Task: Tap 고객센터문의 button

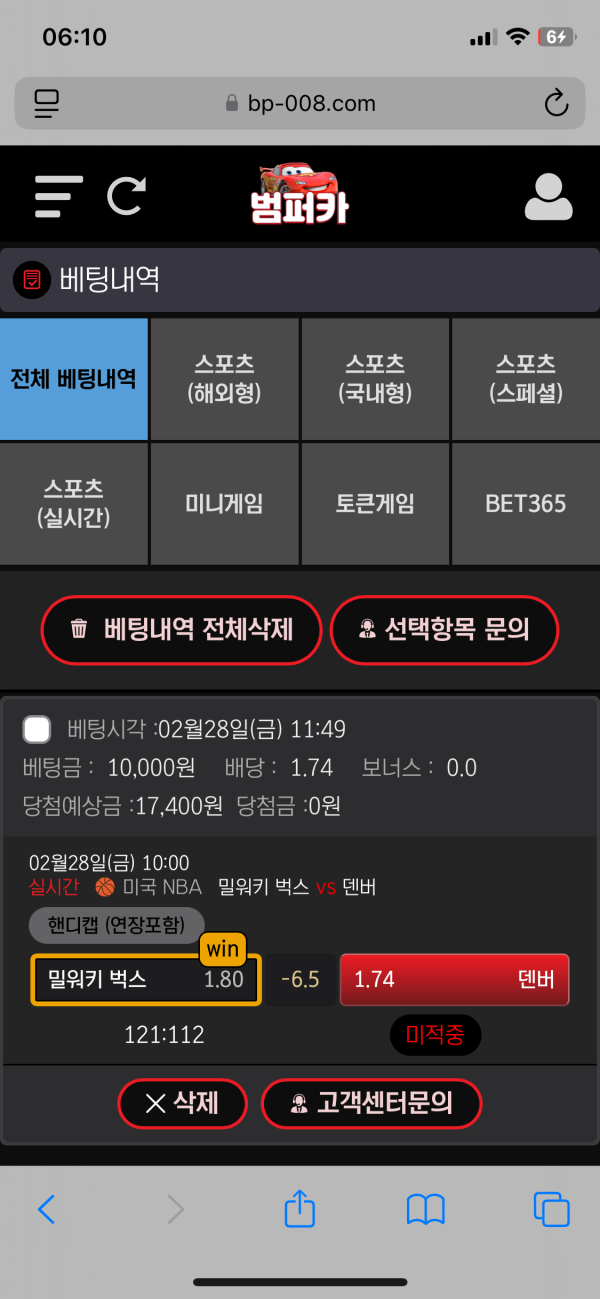Action: click(x=371, y=1103)
